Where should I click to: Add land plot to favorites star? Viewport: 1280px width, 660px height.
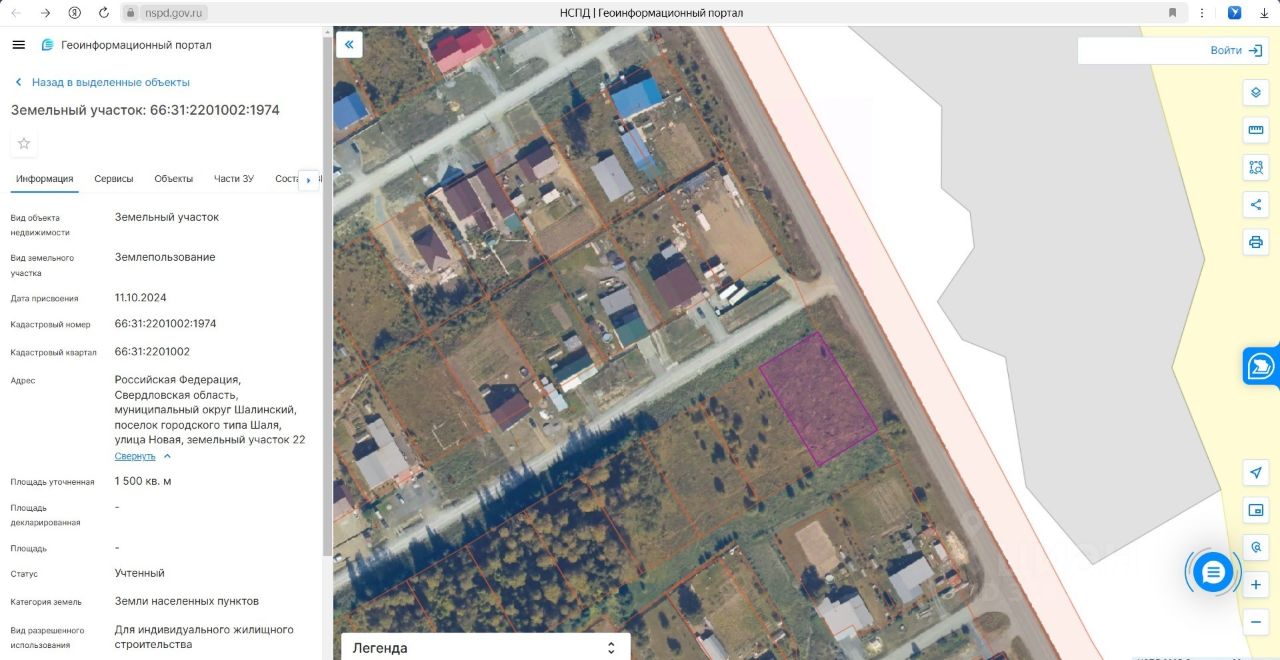coord(24,143)
